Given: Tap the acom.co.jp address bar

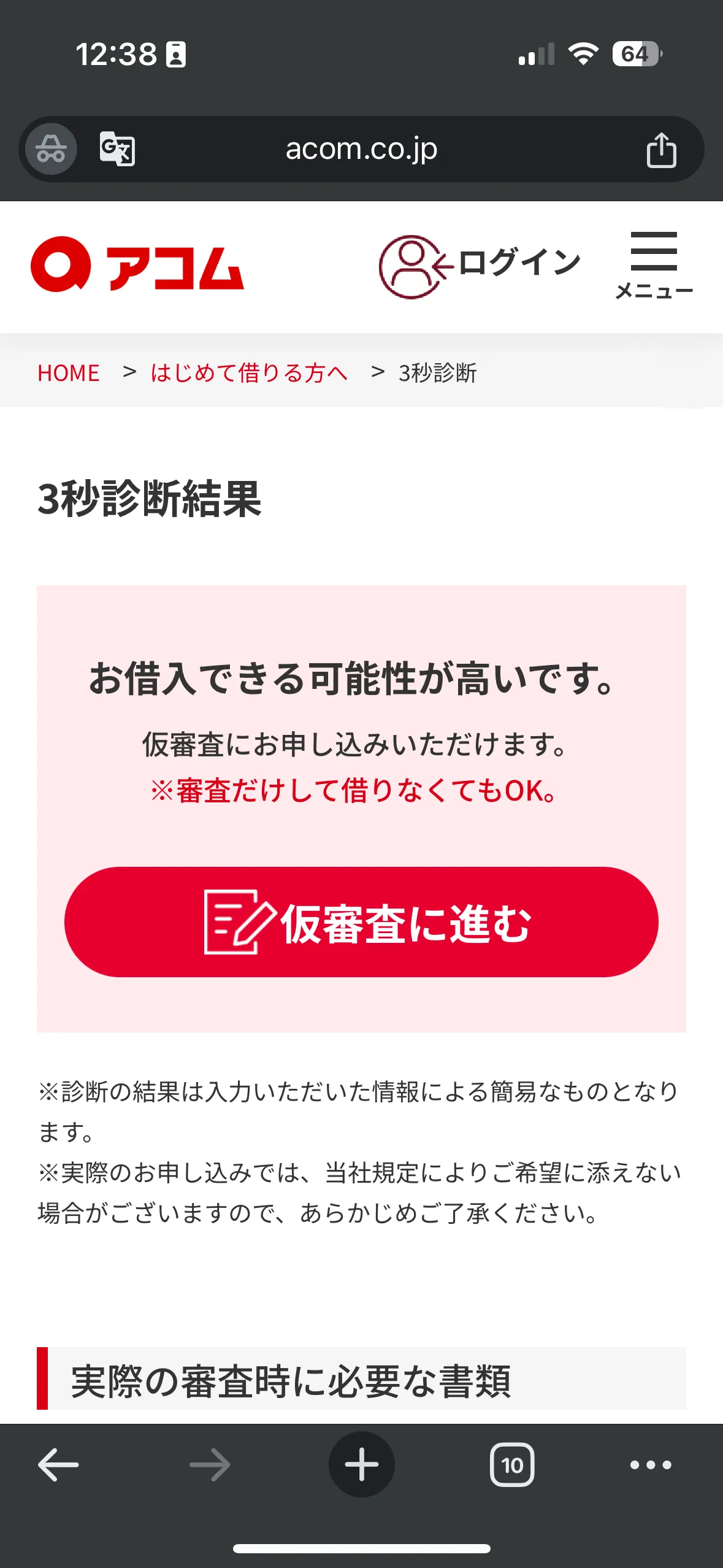Looking at the screenshot, I should (x=361, y=149).
